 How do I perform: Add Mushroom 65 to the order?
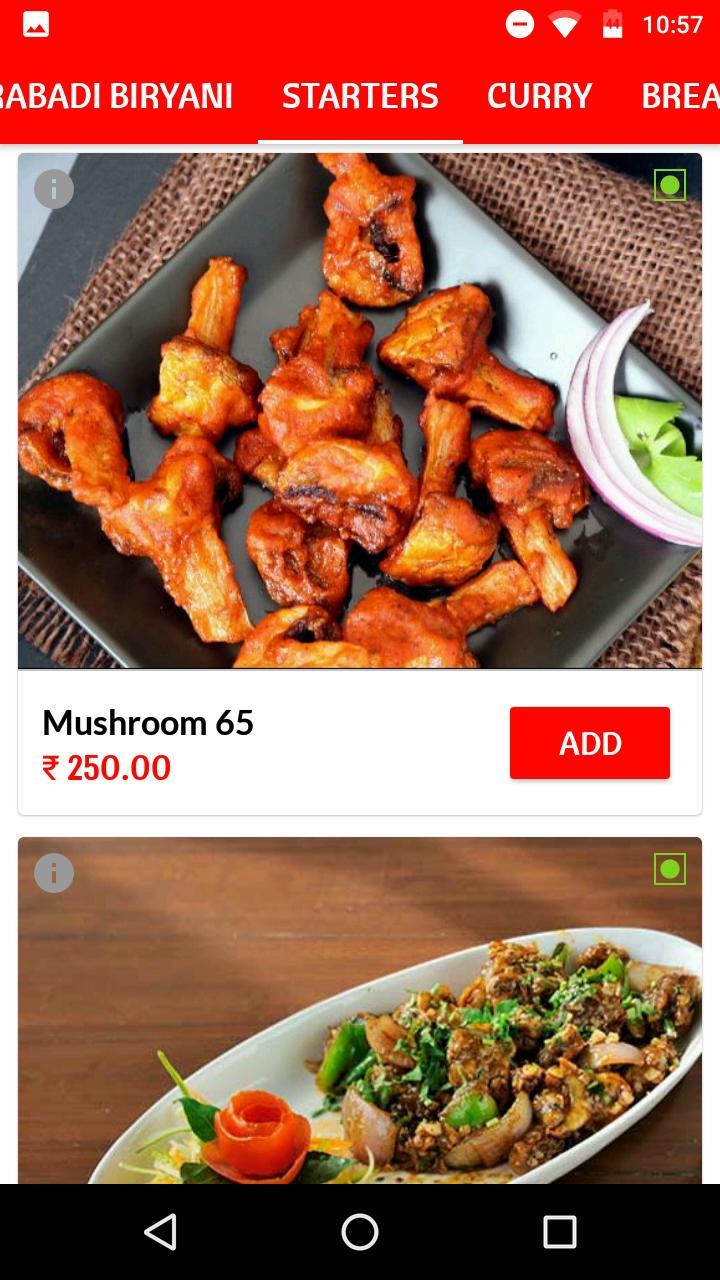pos(589,743)
